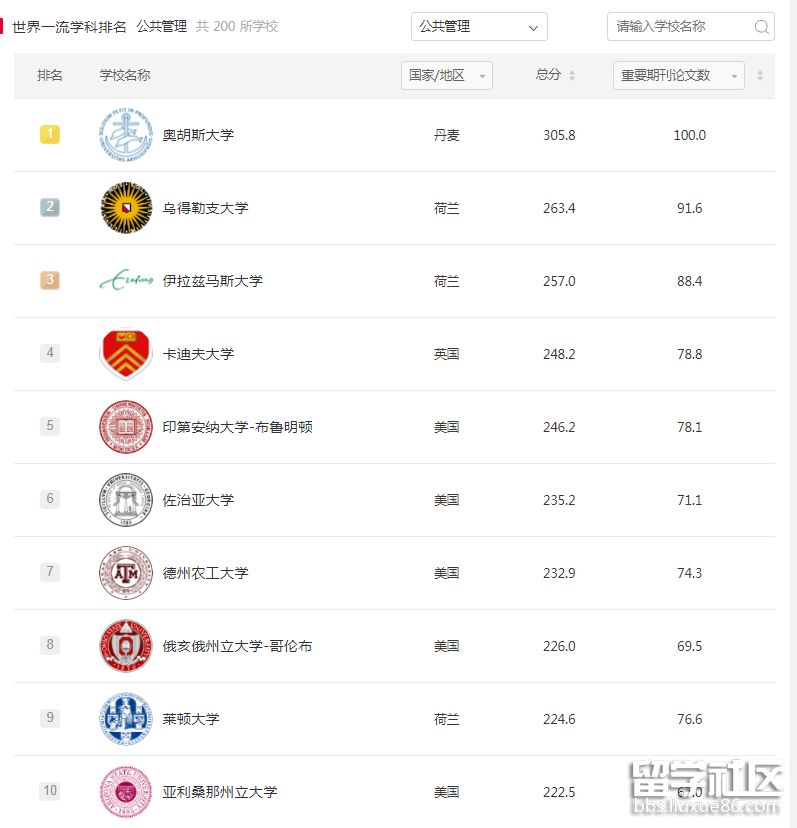This screenshot has height=828, width=797.
Task: Open 伊拉兹马斯大学 school page
Action: [x=212, y=281]
